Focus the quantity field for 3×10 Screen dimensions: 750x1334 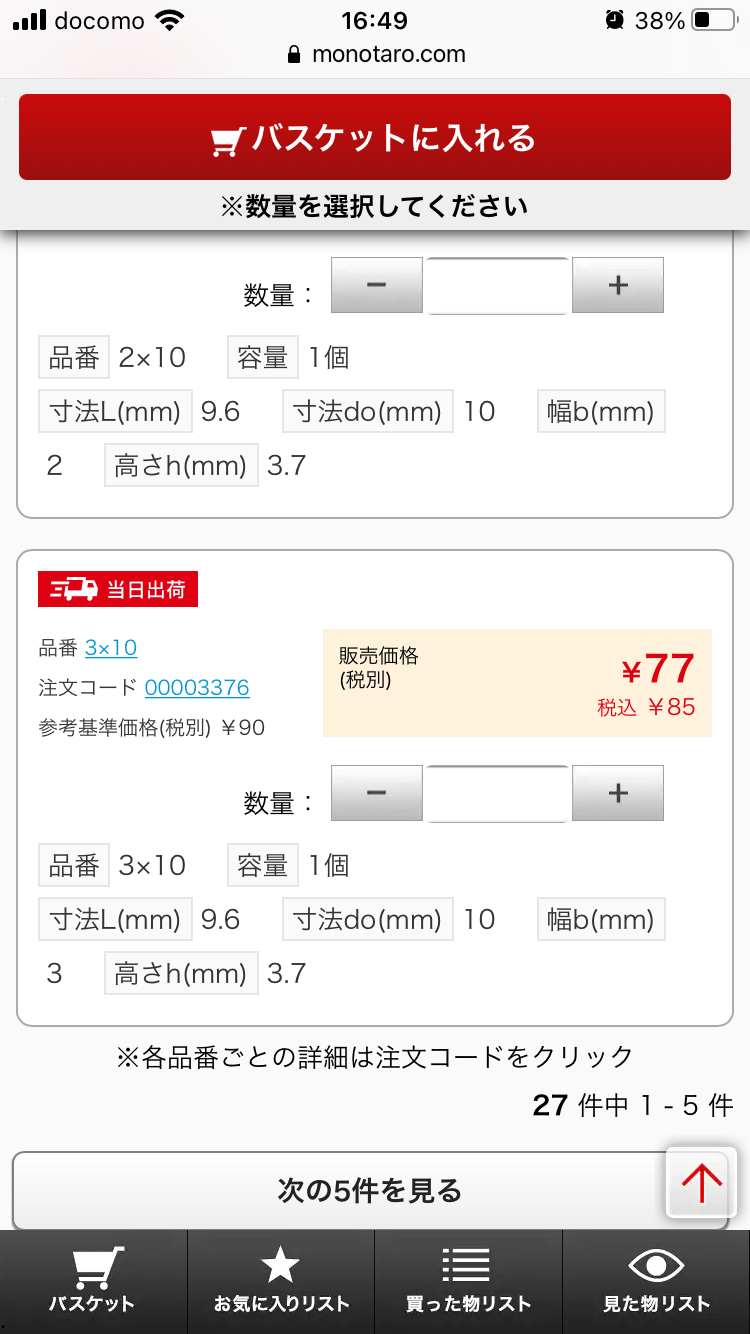497,794
